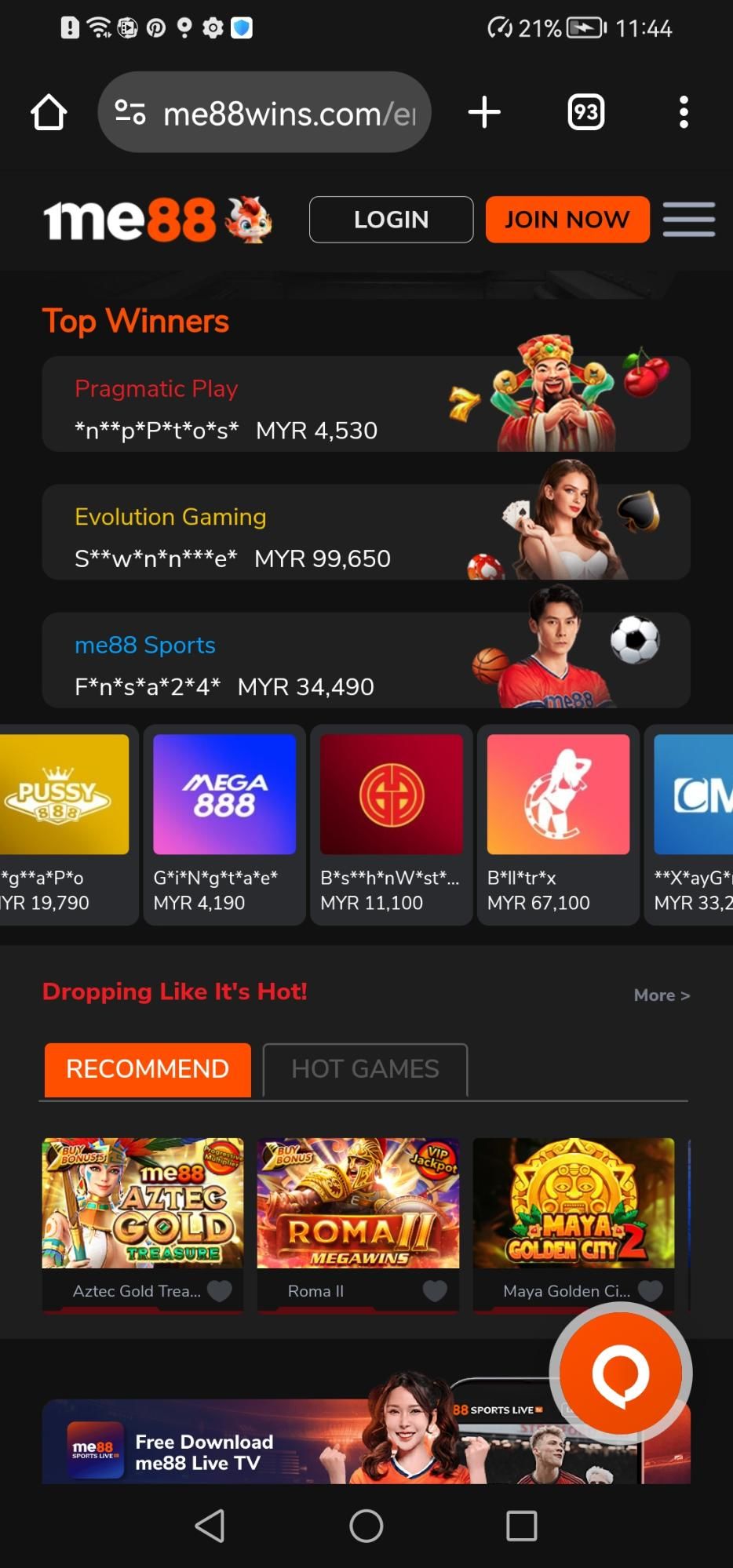
Task: Favorite the Roma II game
Action: click(x=434, y=1290)
